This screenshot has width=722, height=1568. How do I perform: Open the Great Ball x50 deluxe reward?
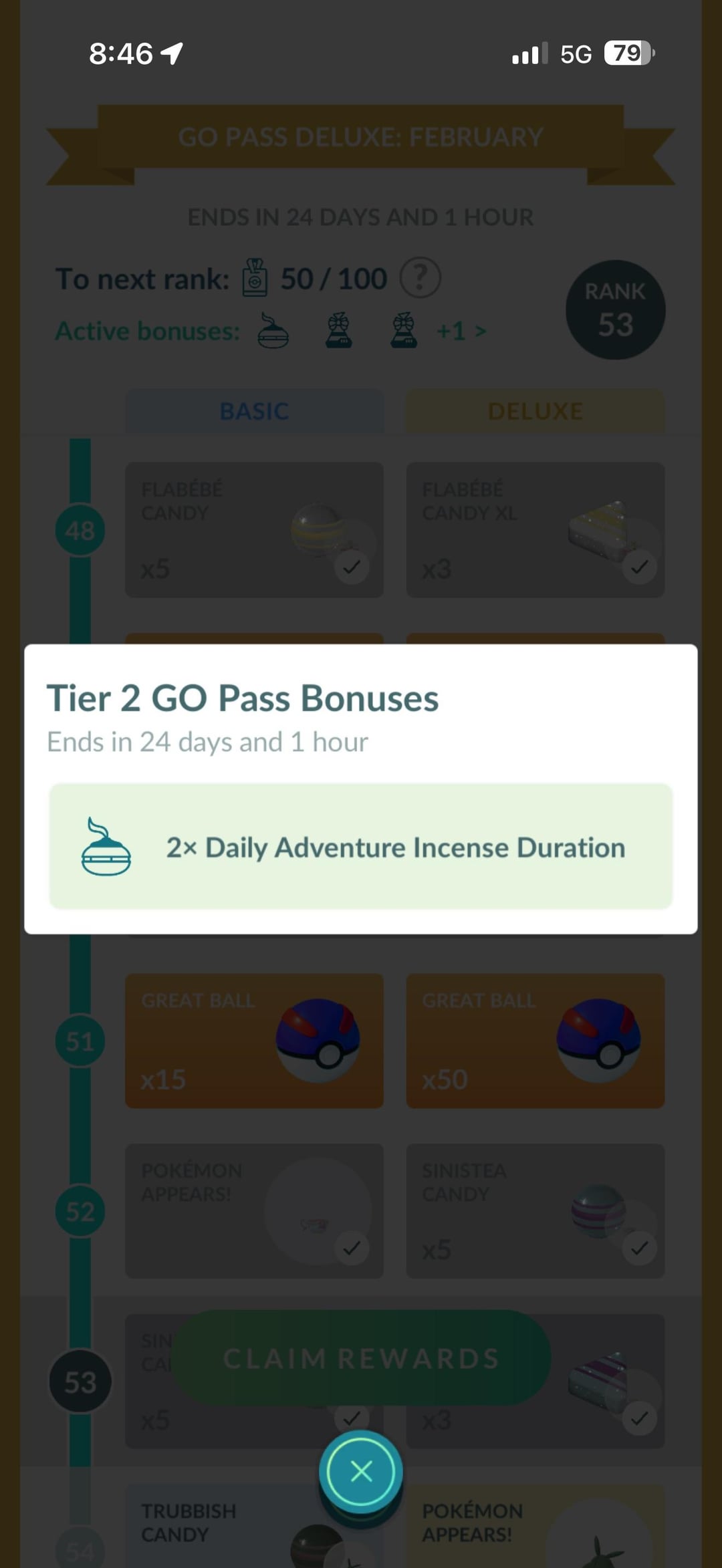coord(535,1041)
